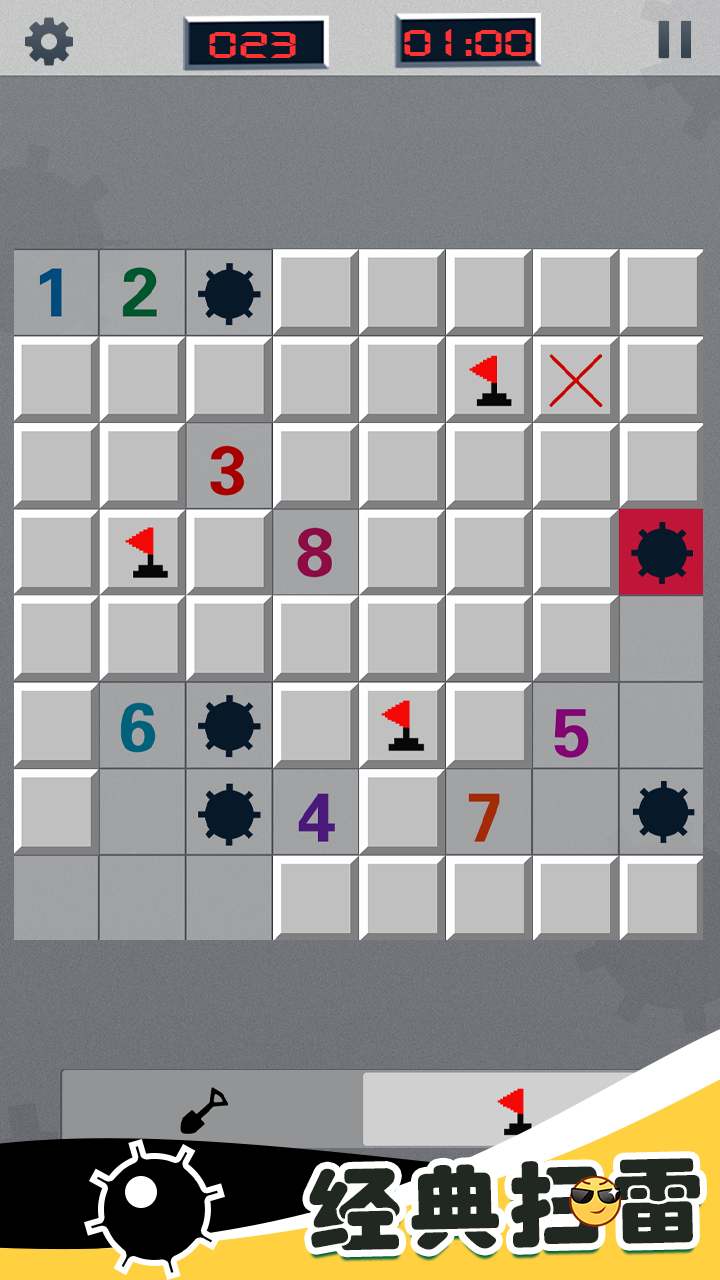Tap the tile showing number 8
The height and width of the screenshot is (1280, 720).
coord(315,552)
